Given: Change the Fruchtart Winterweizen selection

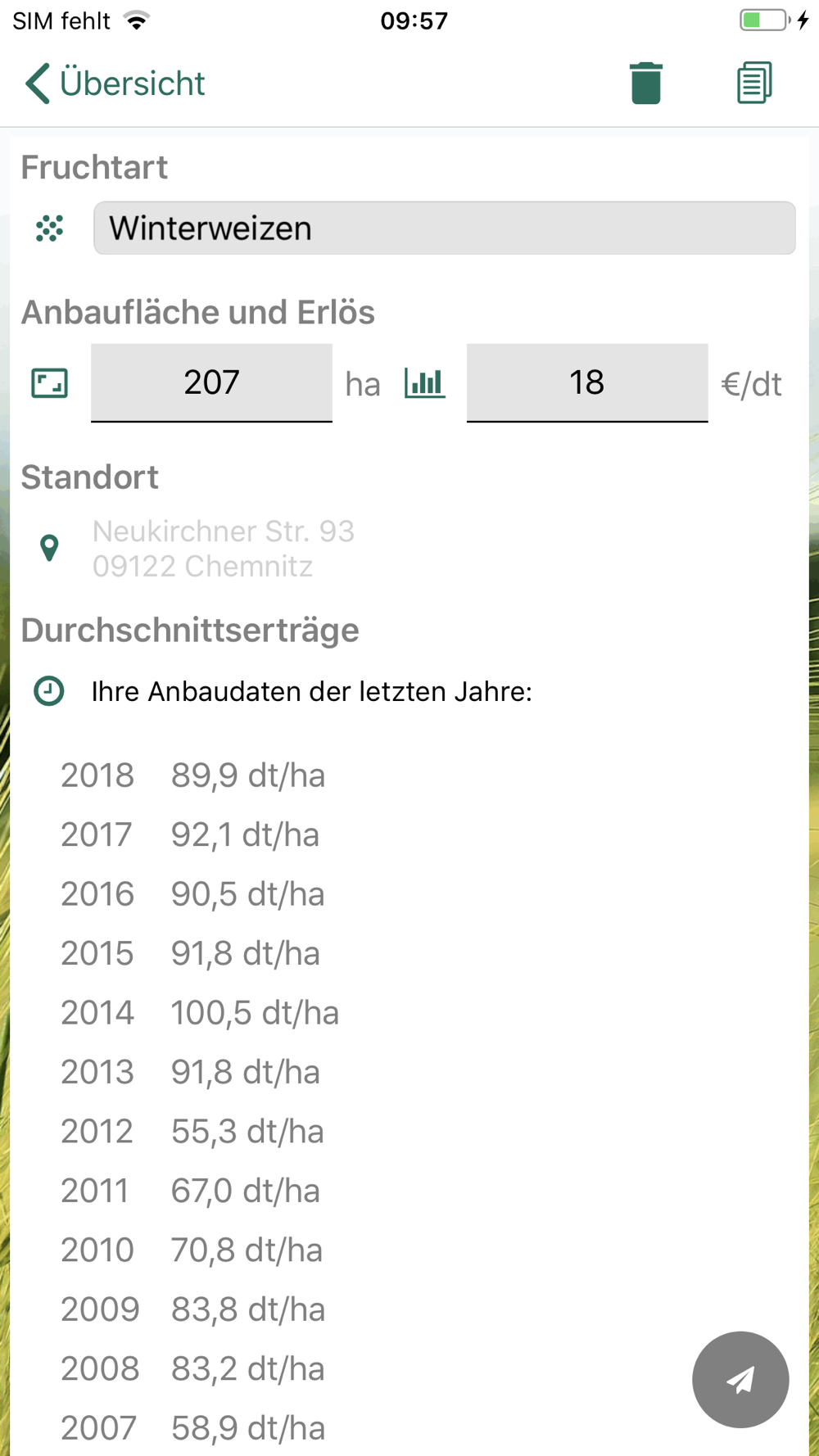Looking at the screenshot, I should pyautogui.click(x=444, y=228).
